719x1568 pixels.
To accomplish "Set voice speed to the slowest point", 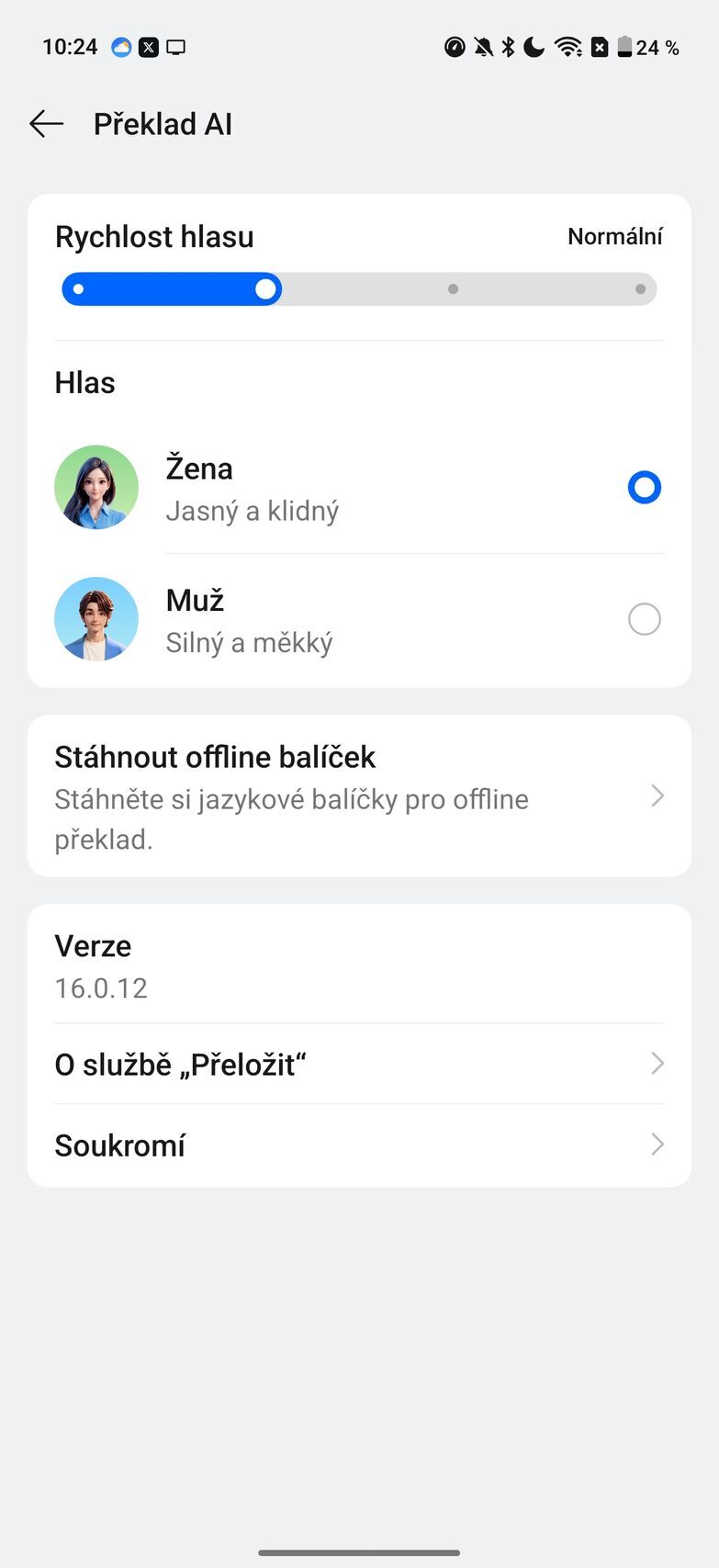I will (79, 289).
